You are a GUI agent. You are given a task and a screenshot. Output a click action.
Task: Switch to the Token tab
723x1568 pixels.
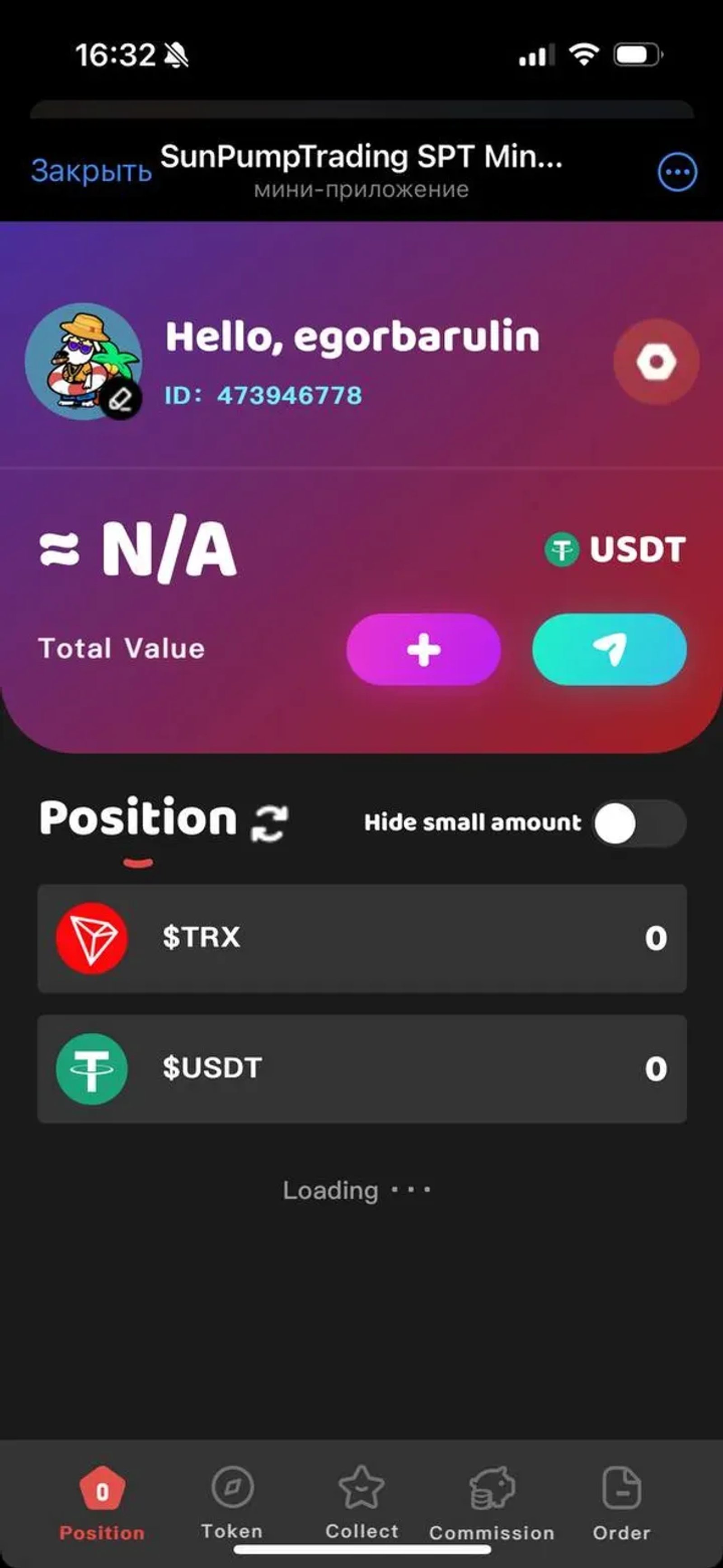pyautogui.click(x=232, y=1501)
